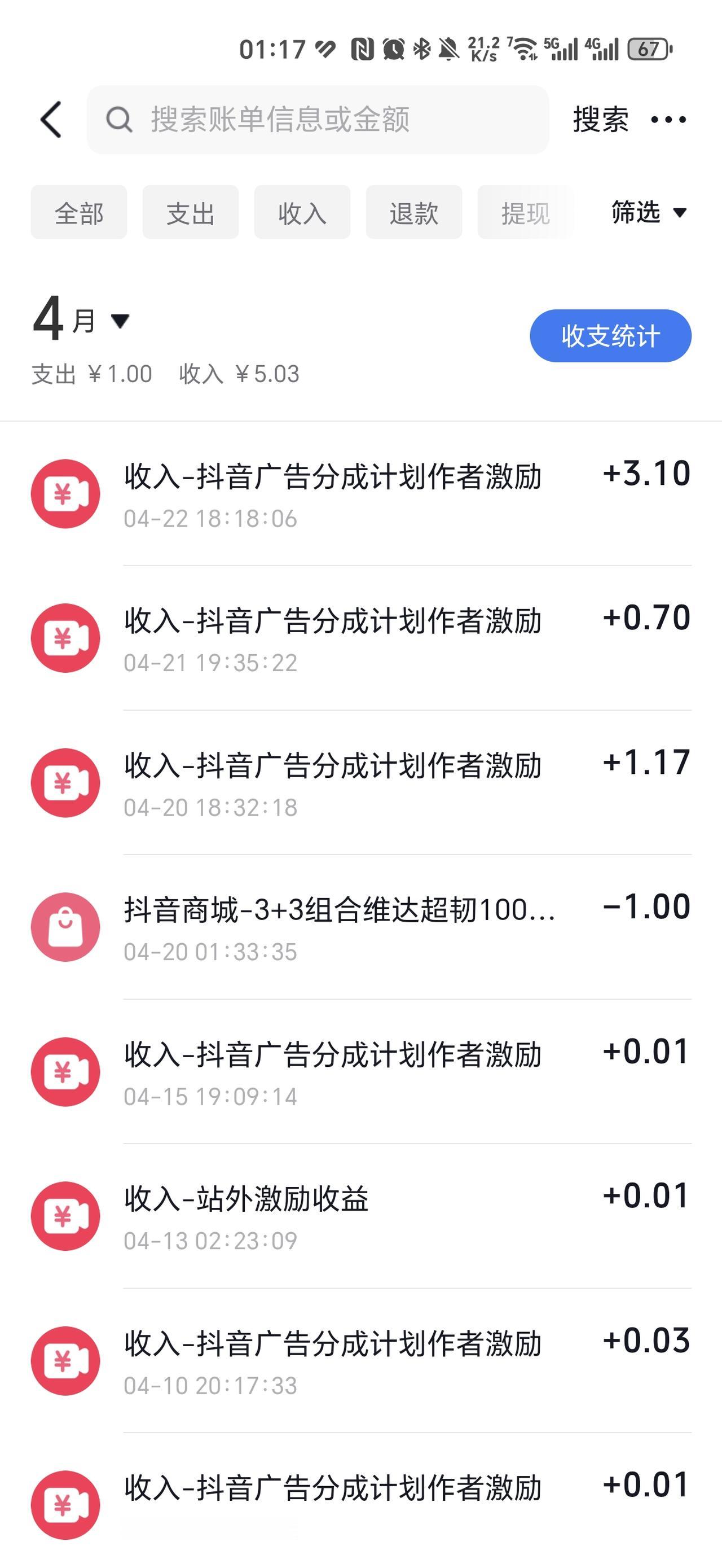Tap the 搜索 button
This screenshot has width=722, height=1568.
tap(600, 119)
